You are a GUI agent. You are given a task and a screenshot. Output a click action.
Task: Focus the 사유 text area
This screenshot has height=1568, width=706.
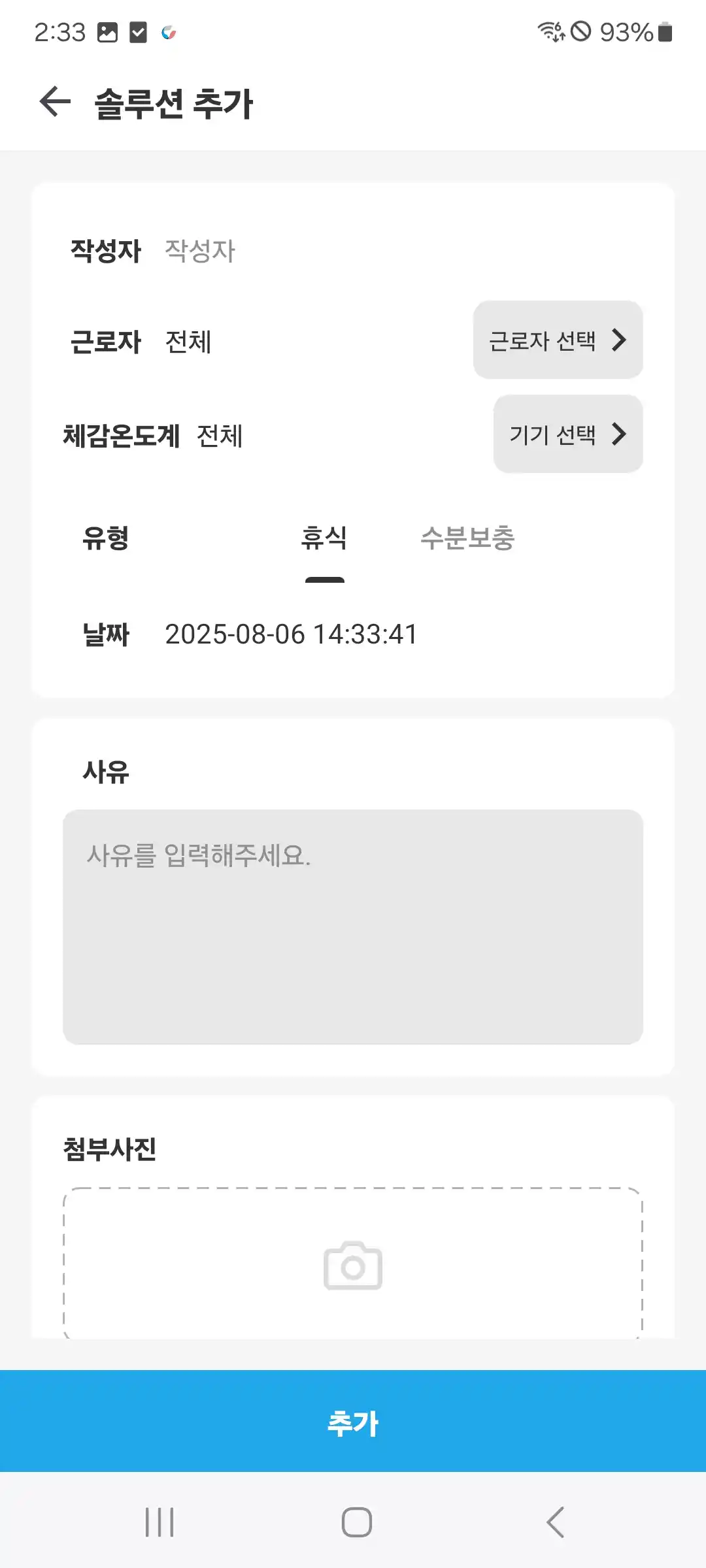(x=353, y=926)
